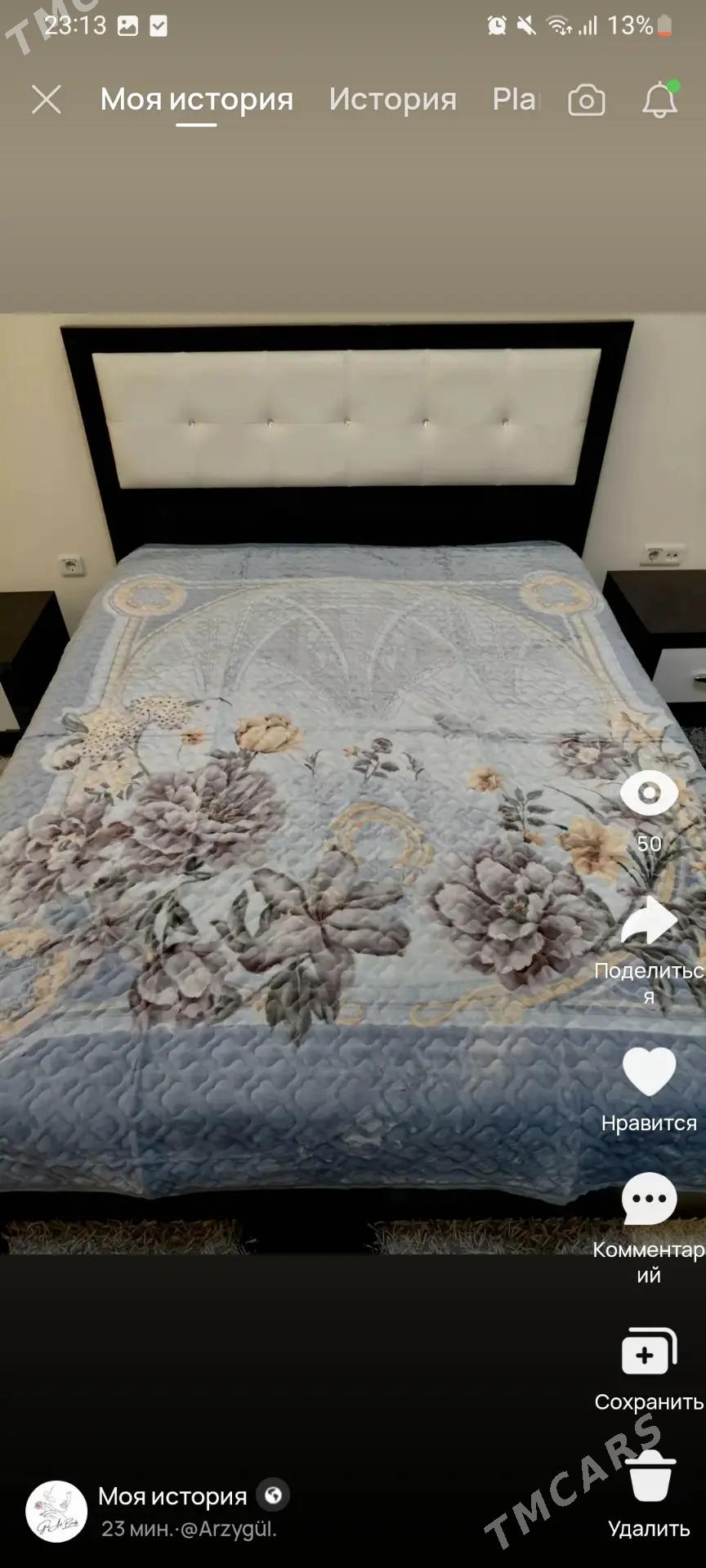
Task: Switch to the partially visible Pla tab
Action: [x=515, y=100]
